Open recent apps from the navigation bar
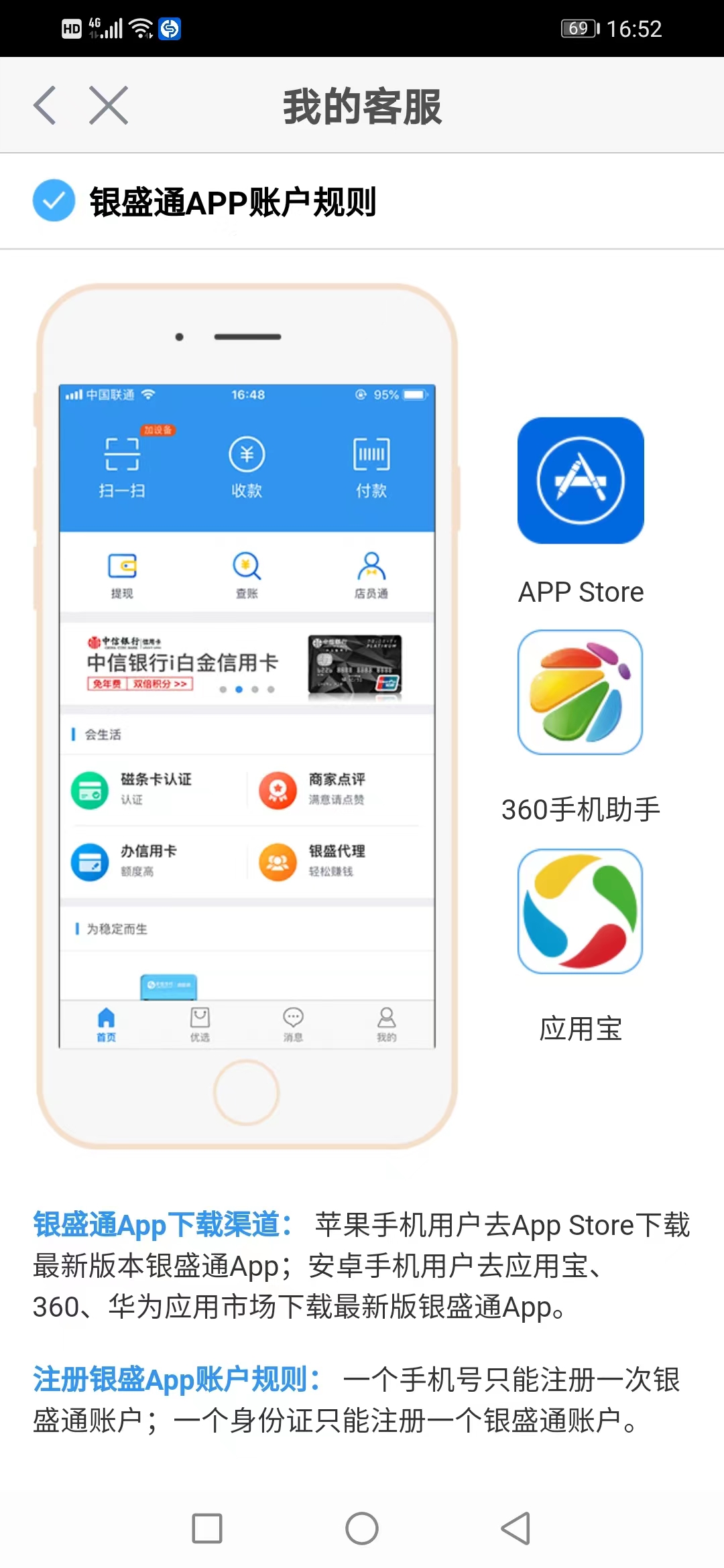 [207, 1528]
